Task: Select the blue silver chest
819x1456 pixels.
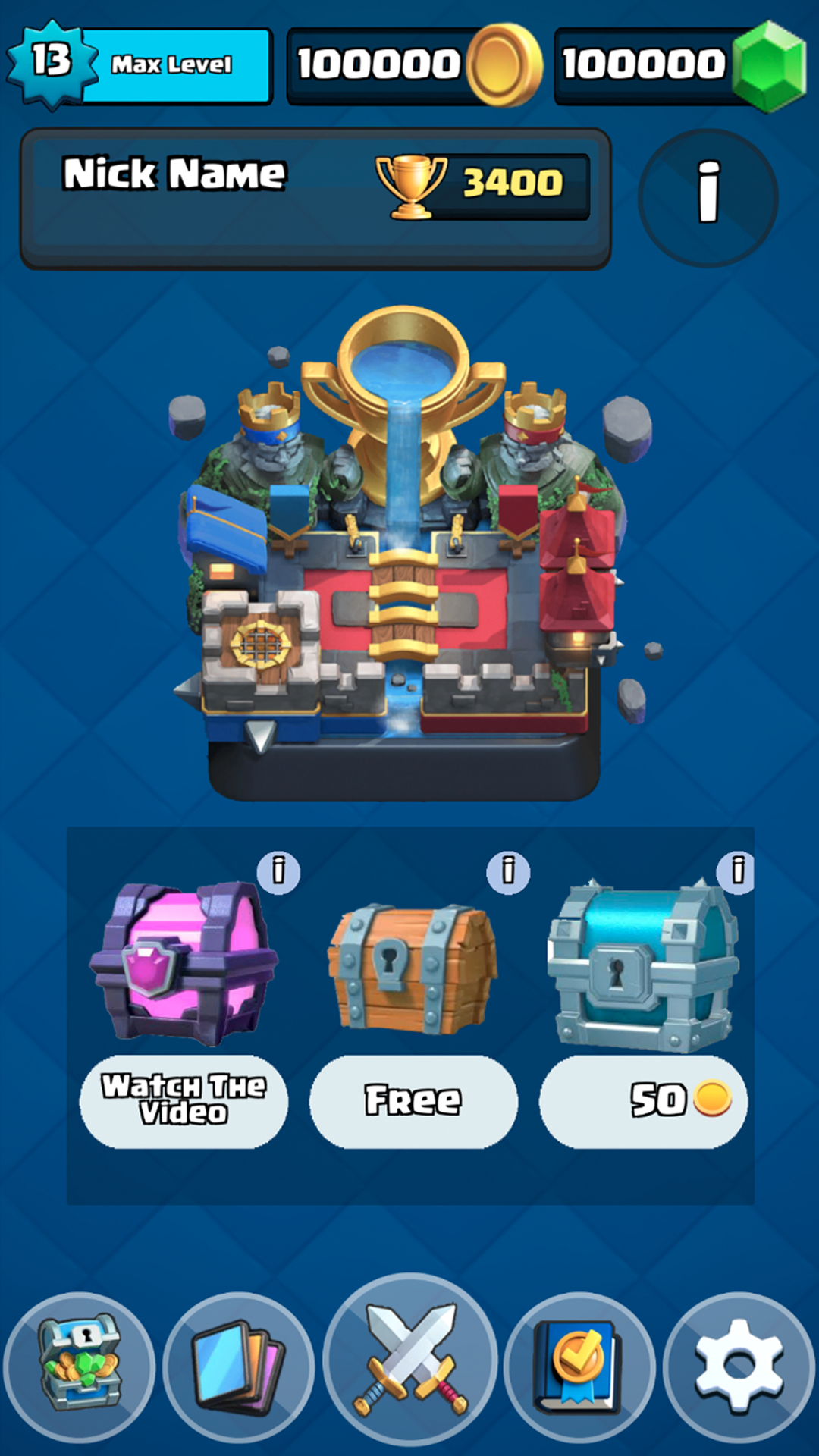Action: pos(643,967)
